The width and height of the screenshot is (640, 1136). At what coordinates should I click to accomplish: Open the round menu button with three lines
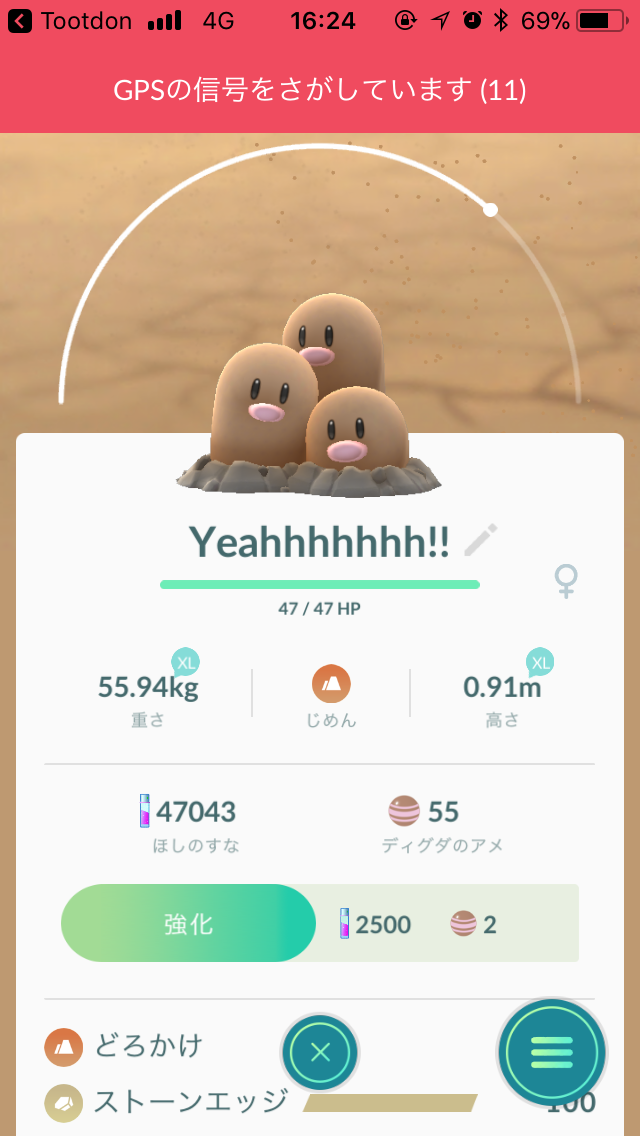552,1052
